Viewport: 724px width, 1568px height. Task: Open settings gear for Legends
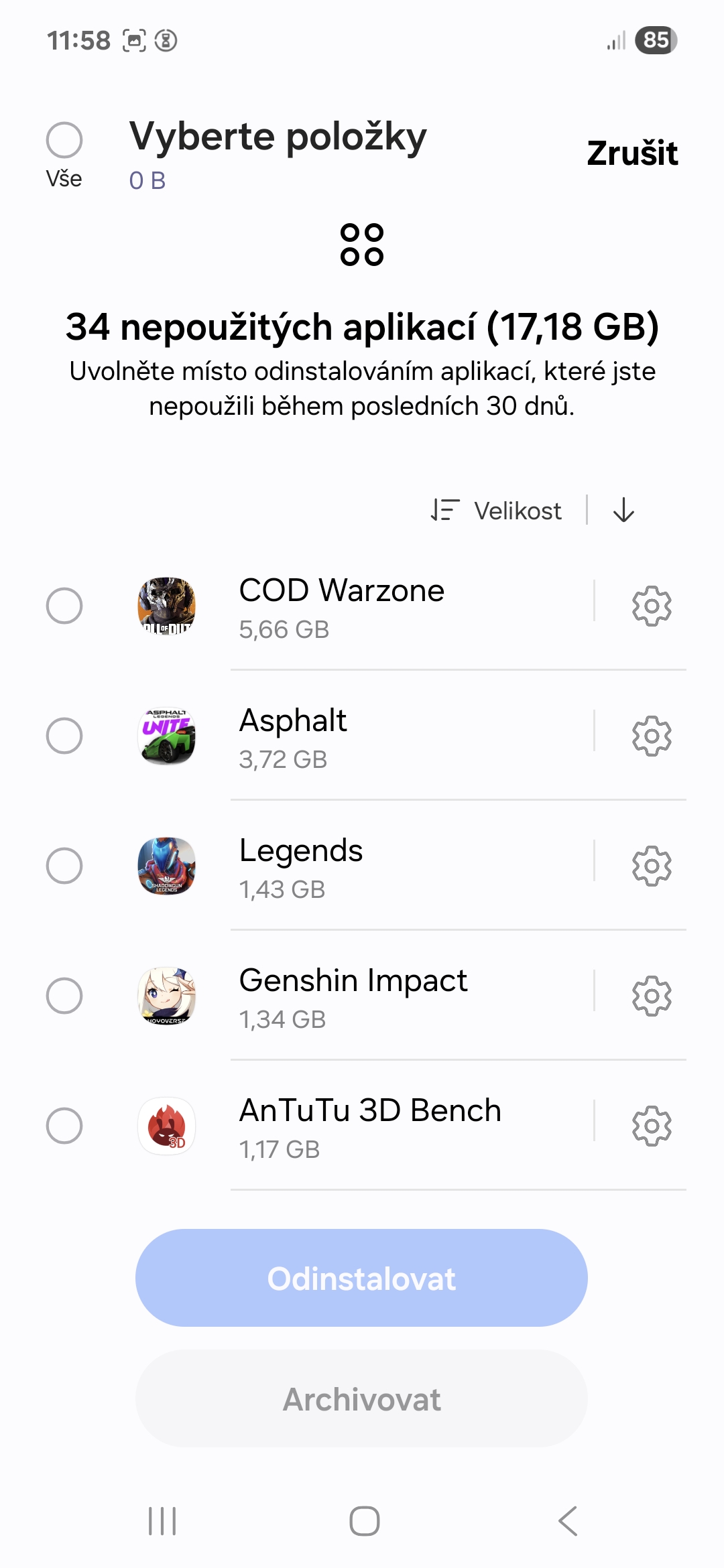pos(651,866)
